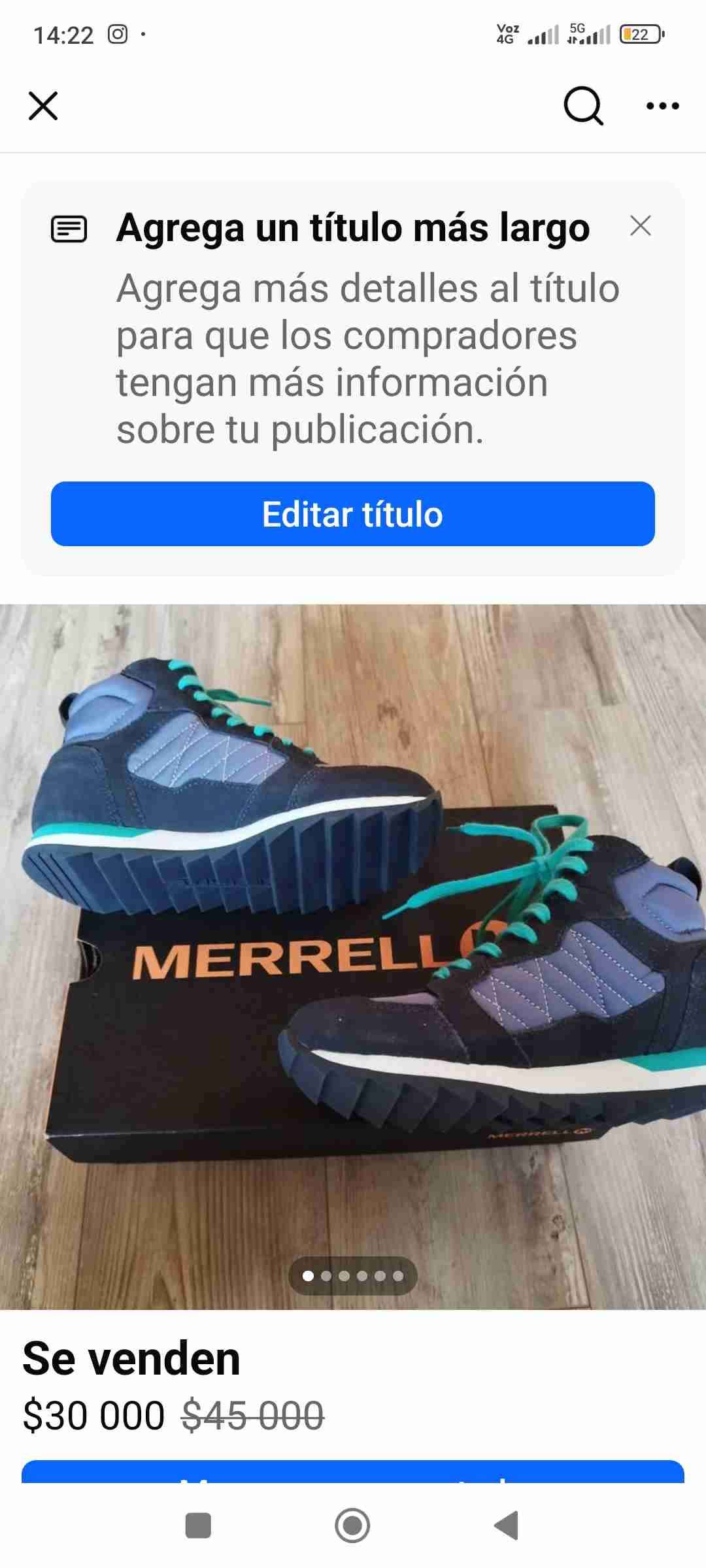Tap the title card icon beside the suggestion
Screen dimensions: 706x1568
pyautogui.click(x=72, y=228)
